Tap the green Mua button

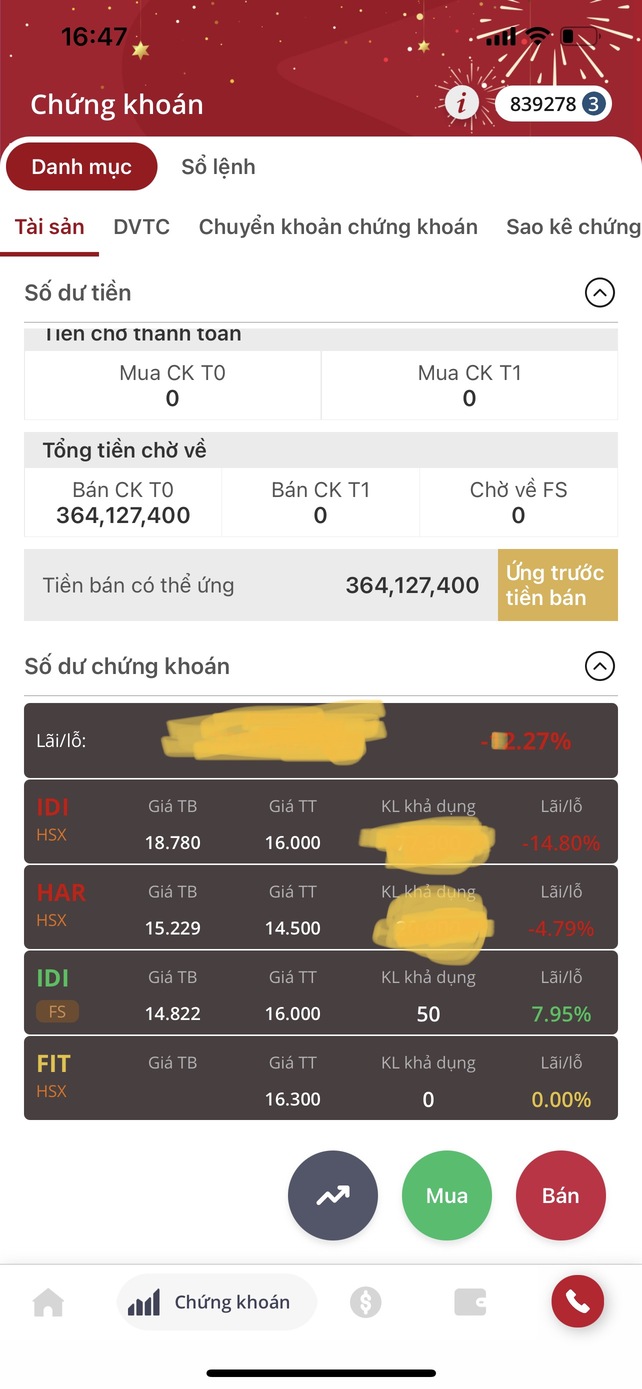point(447,1196)
